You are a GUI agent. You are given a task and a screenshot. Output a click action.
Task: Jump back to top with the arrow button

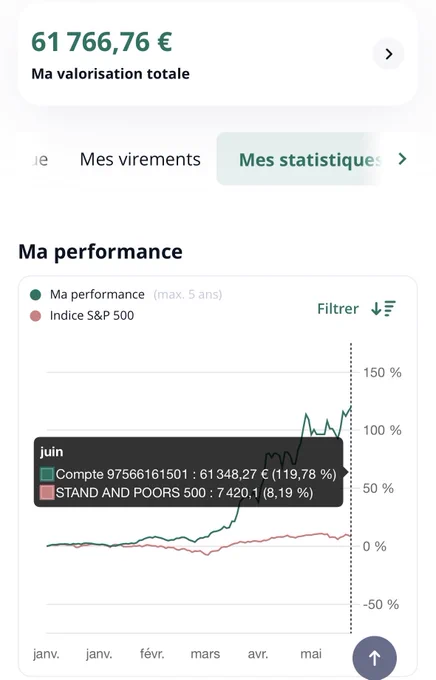tap(374, 657)
